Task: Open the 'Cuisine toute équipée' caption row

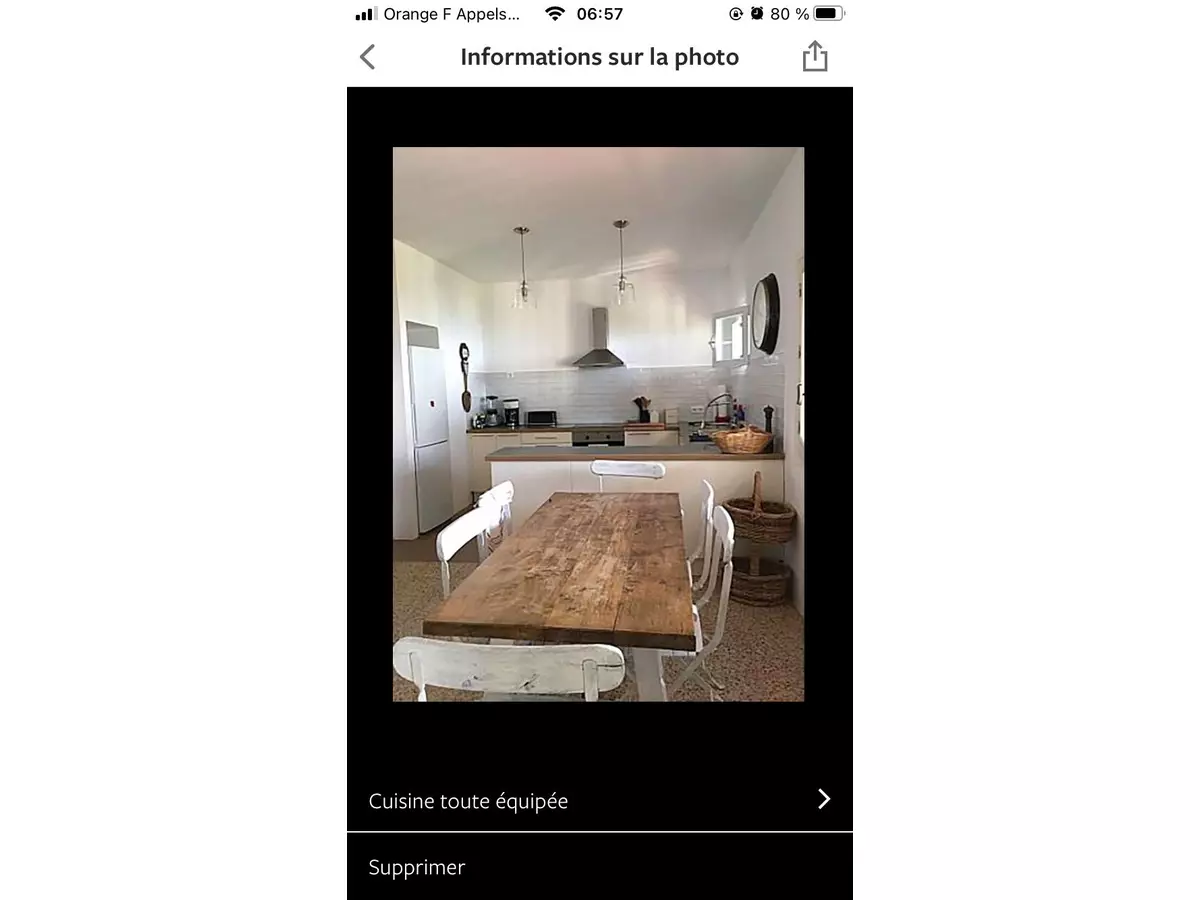Action: pyautogui.click(x=599, y=800)
